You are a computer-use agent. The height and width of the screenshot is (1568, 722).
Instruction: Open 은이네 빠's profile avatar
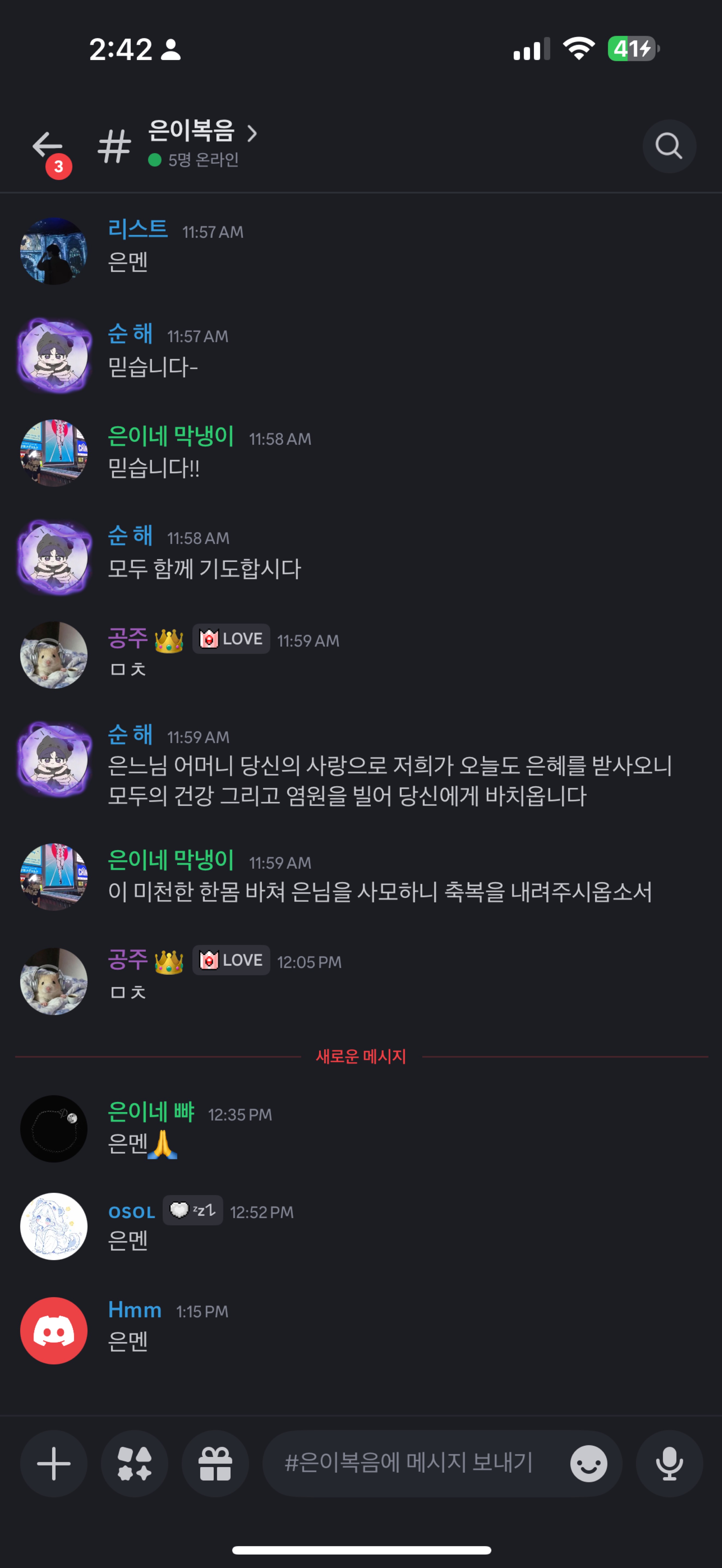coord(54,1129)
